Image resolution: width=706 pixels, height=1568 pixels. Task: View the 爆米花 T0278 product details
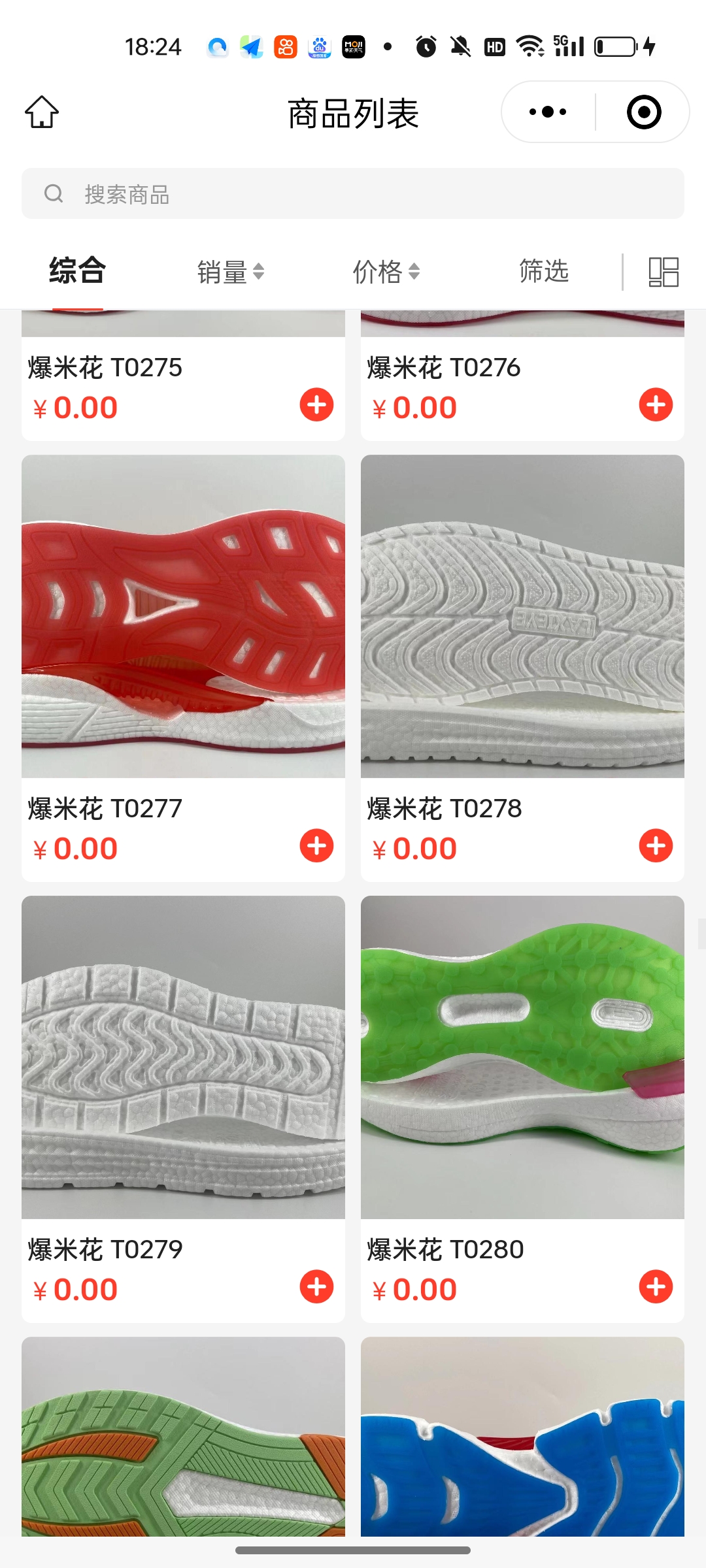tap(522, 616)
